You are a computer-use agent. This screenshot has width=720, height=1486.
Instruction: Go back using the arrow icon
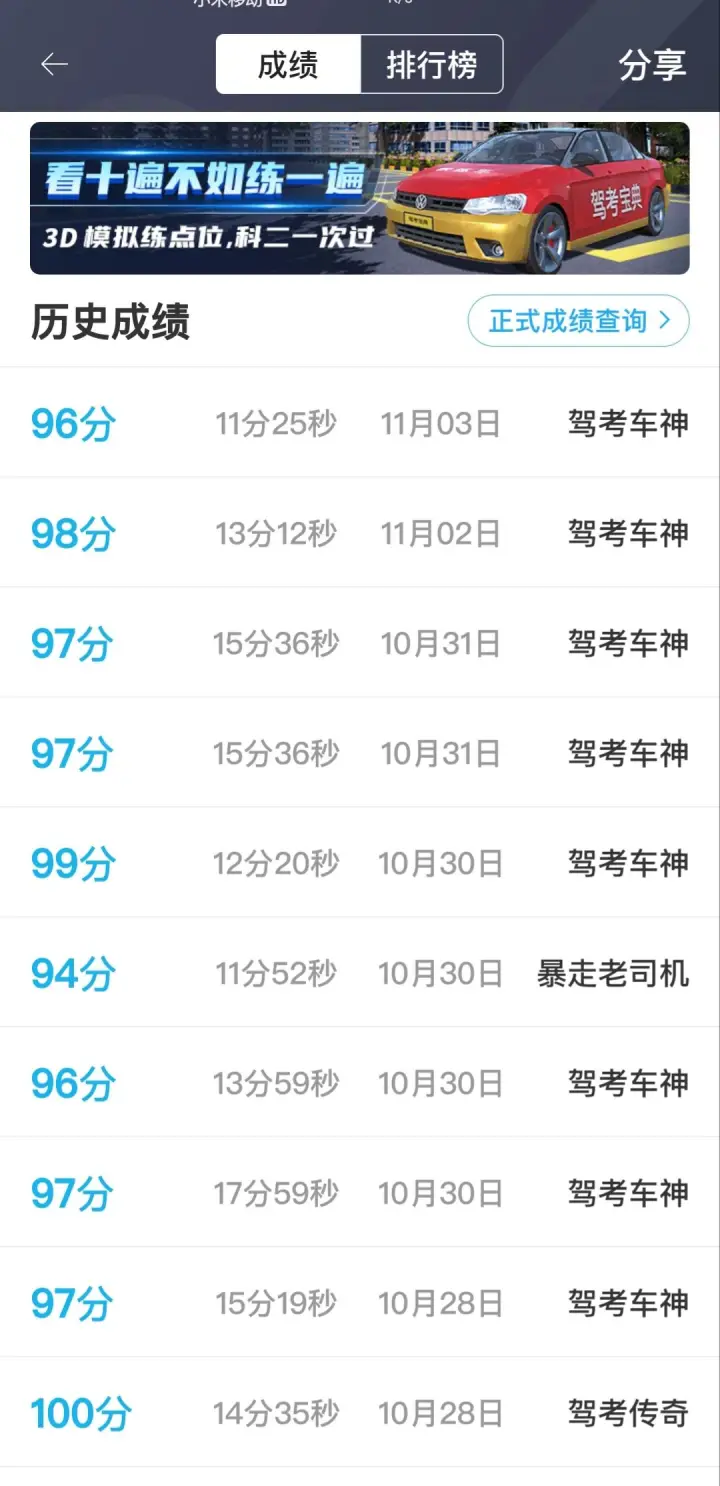pyautogui.click(x=54, y=65)
